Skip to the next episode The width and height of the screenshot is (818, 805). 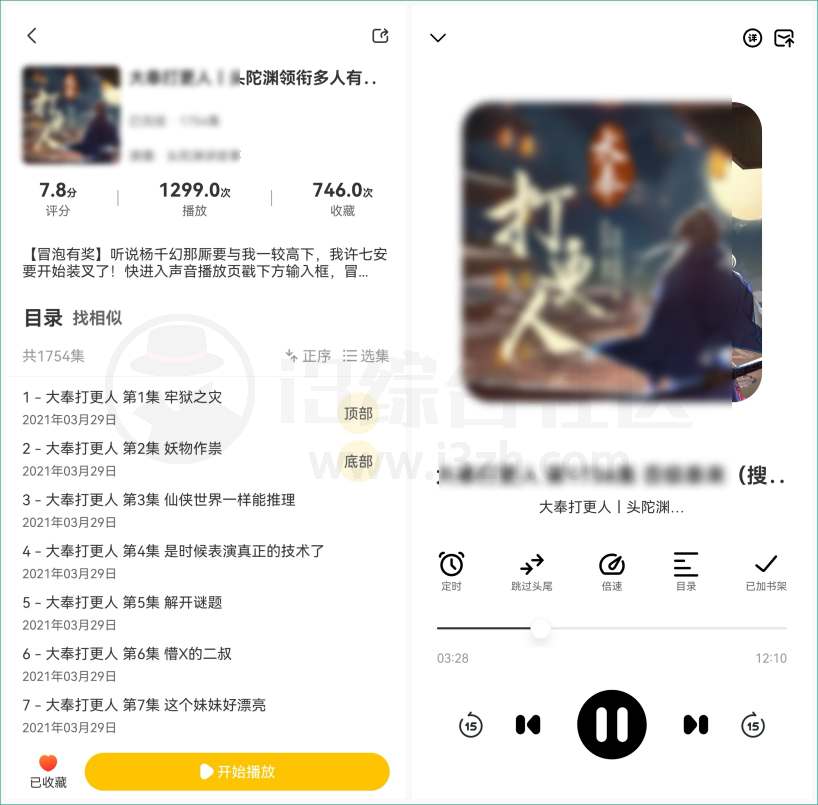point(696,724)
